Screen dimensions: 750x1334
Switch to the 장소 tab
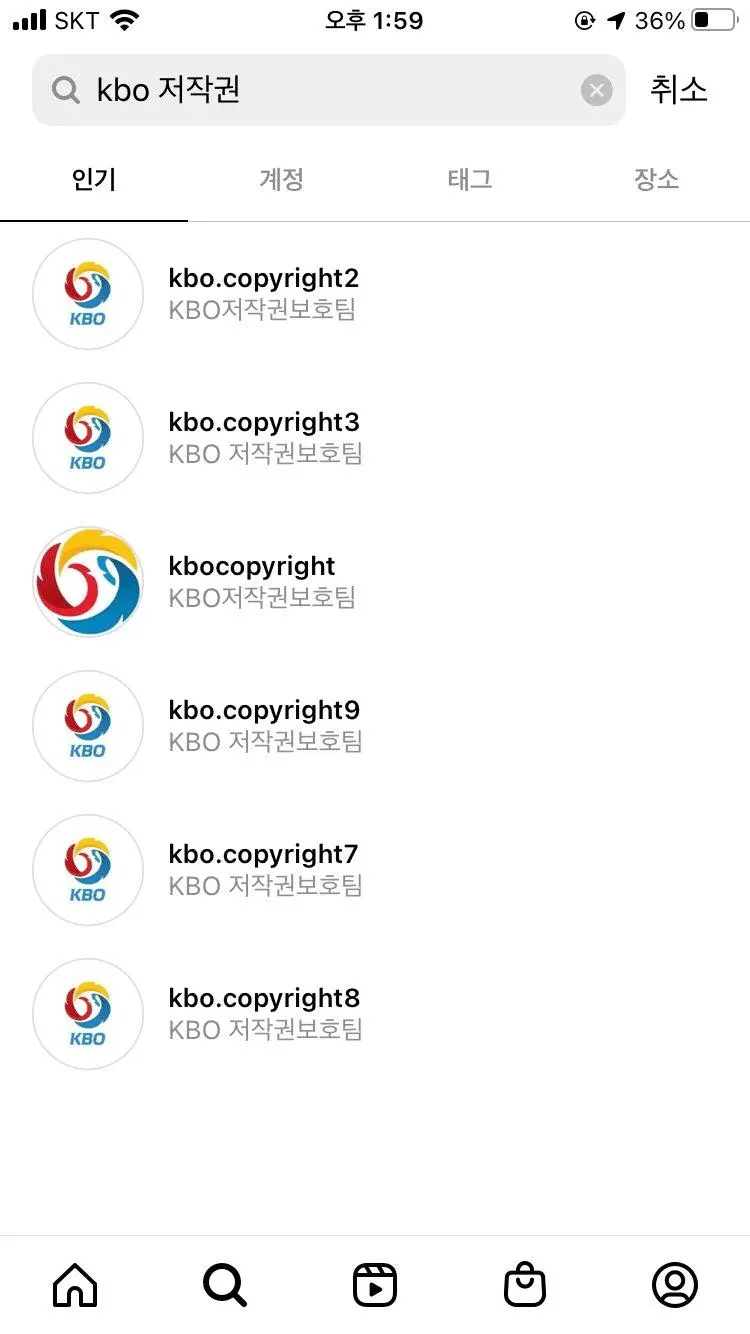[656, 180]
